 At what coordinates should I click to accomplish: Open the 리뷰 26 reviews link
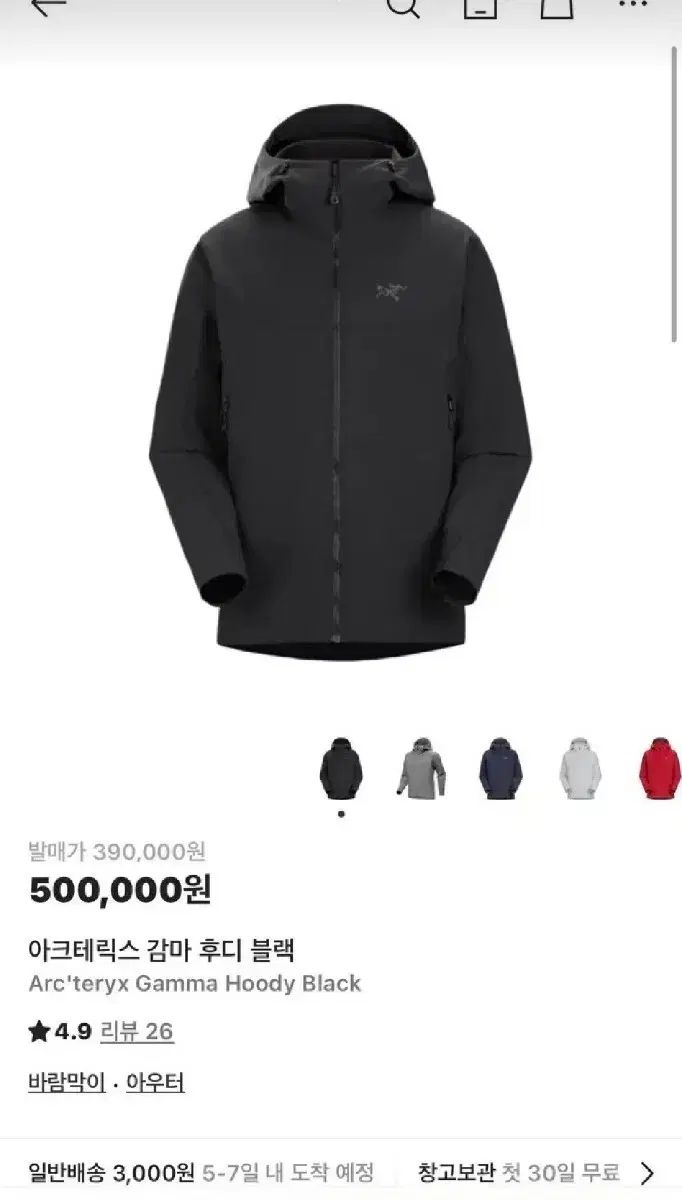138,1031
